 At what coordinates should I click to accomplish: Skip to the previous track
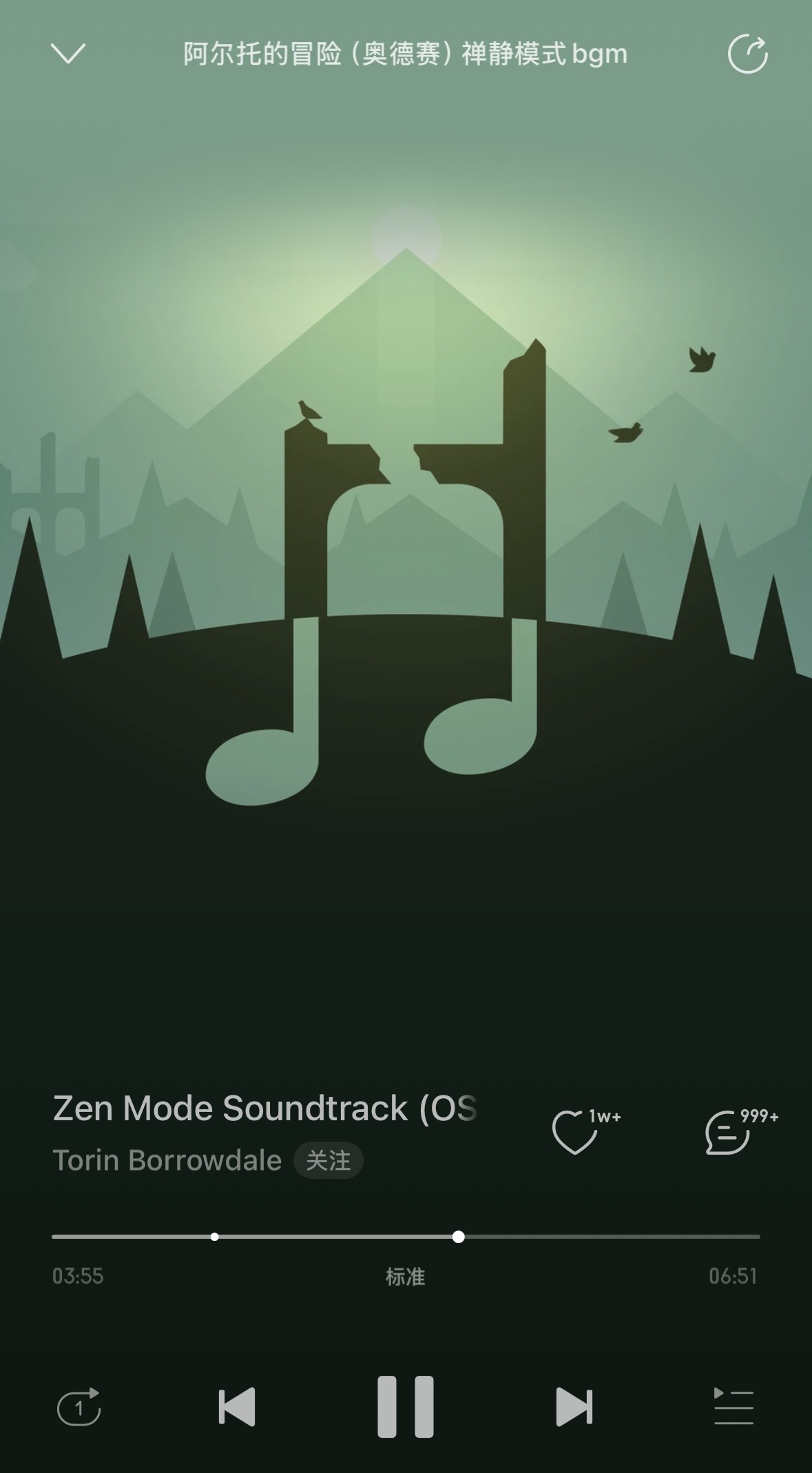pos(237,1406)
